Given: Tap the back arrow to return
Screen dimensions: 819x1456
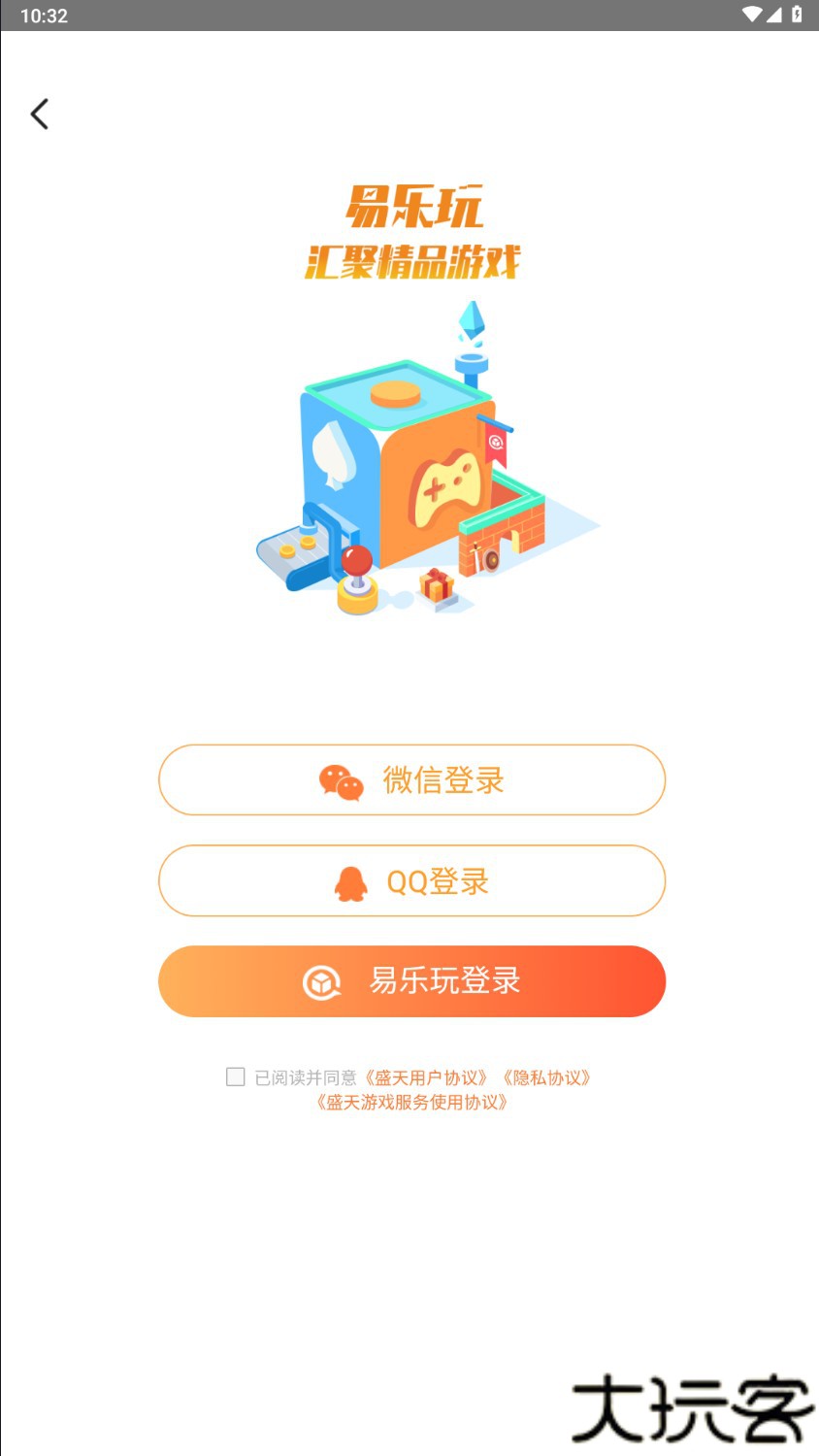Looking at the screenshot, I should coord(39,114).
